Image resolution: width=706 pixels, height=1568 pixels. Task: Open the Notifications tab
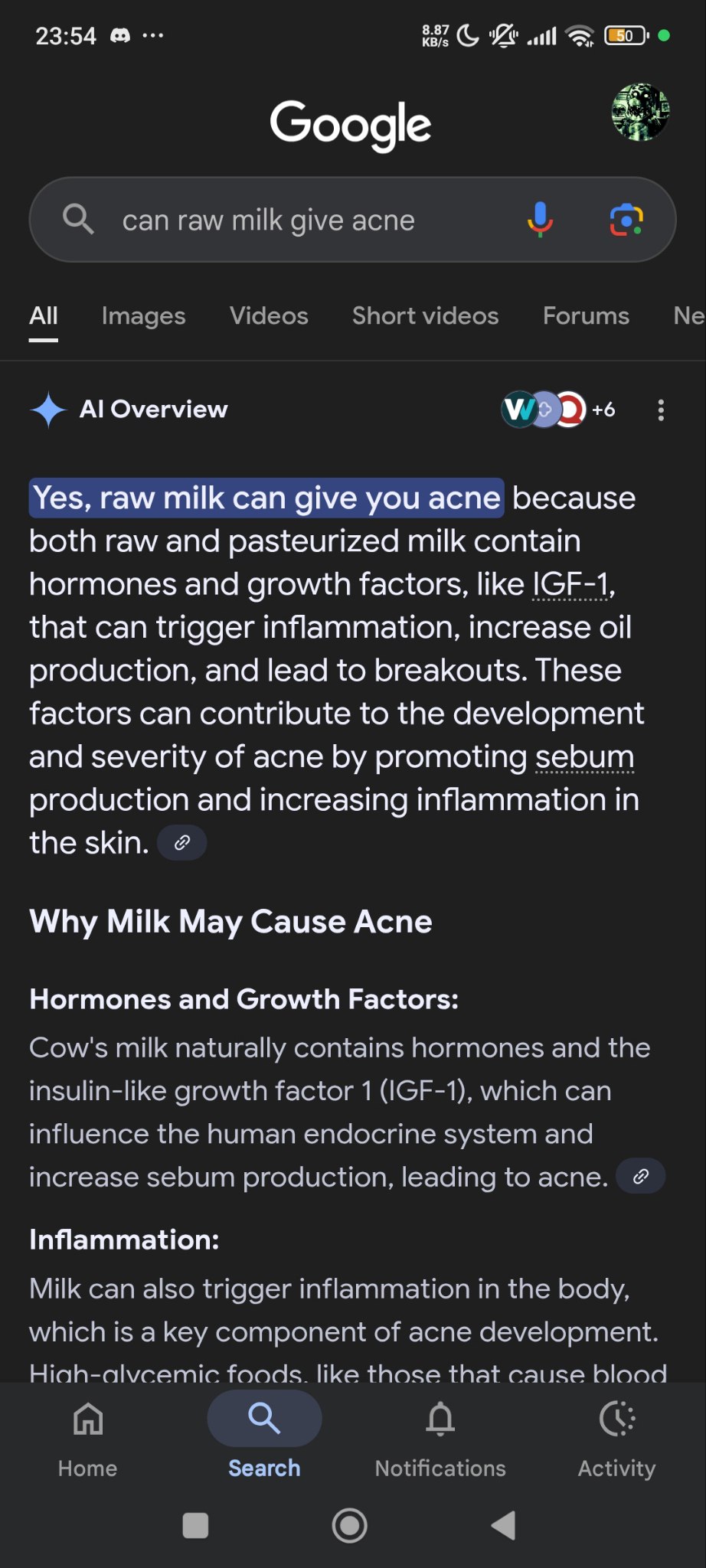pos(440,1437)
